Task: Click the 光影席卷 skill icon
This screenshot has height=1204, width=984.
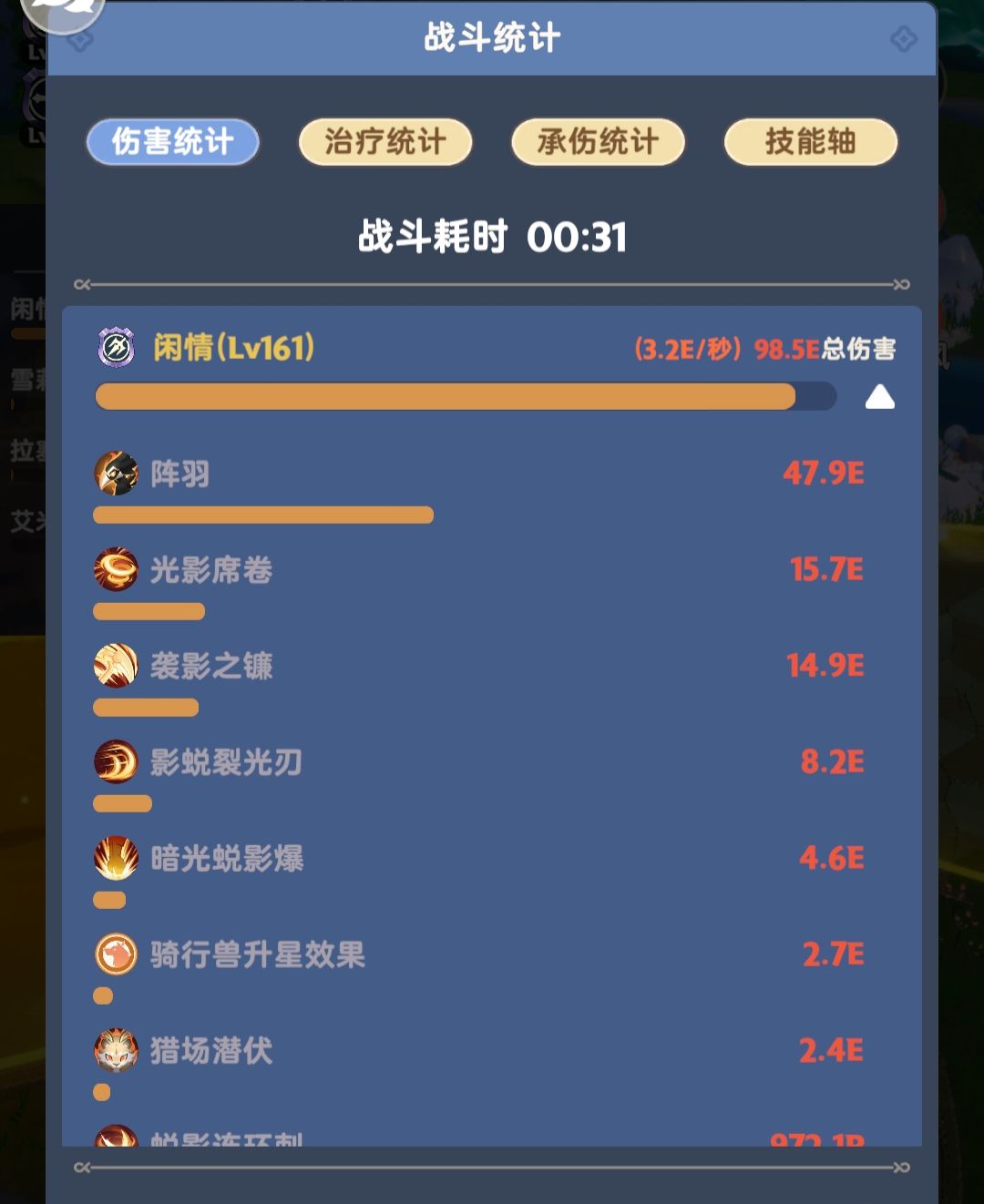Action: pos(116,570)
